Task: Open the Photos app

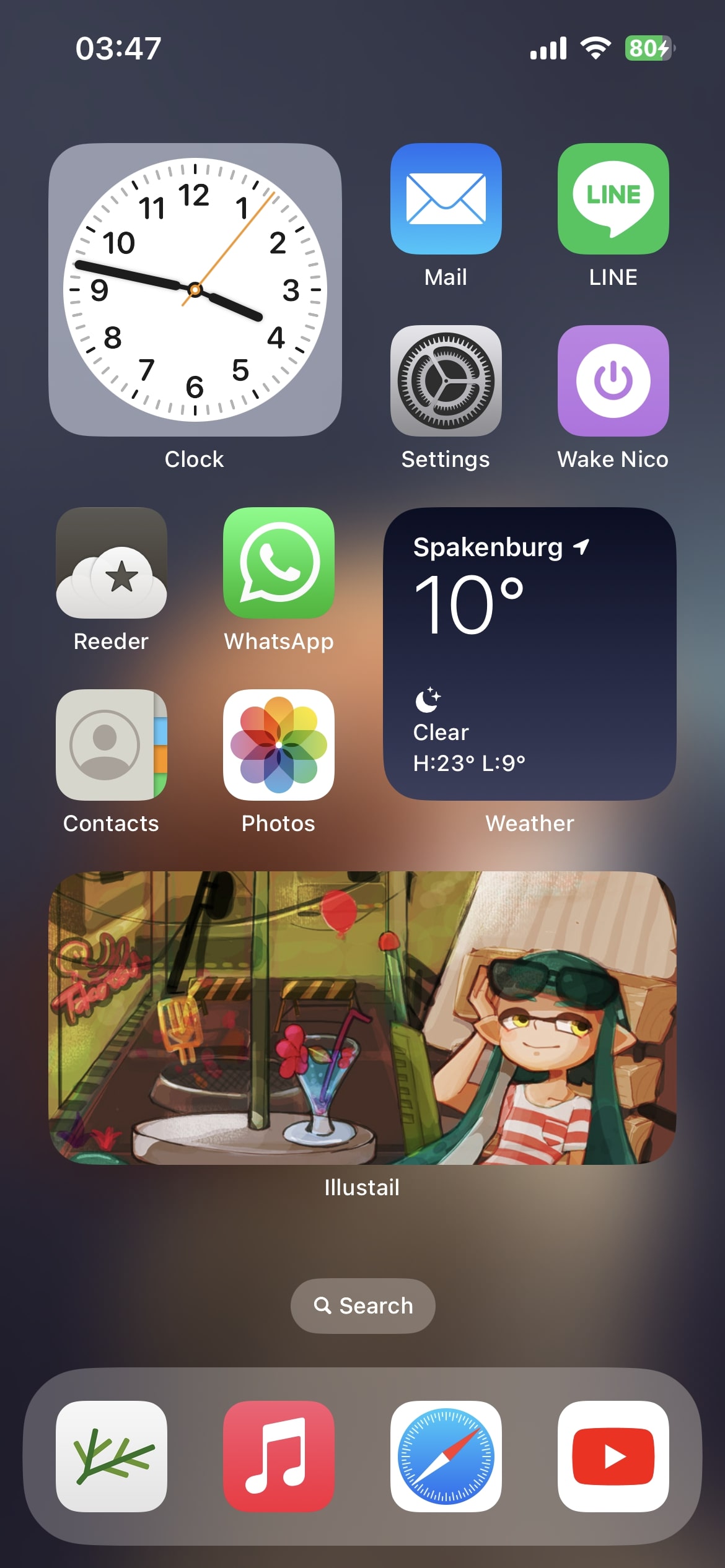Action: [279, 745]
